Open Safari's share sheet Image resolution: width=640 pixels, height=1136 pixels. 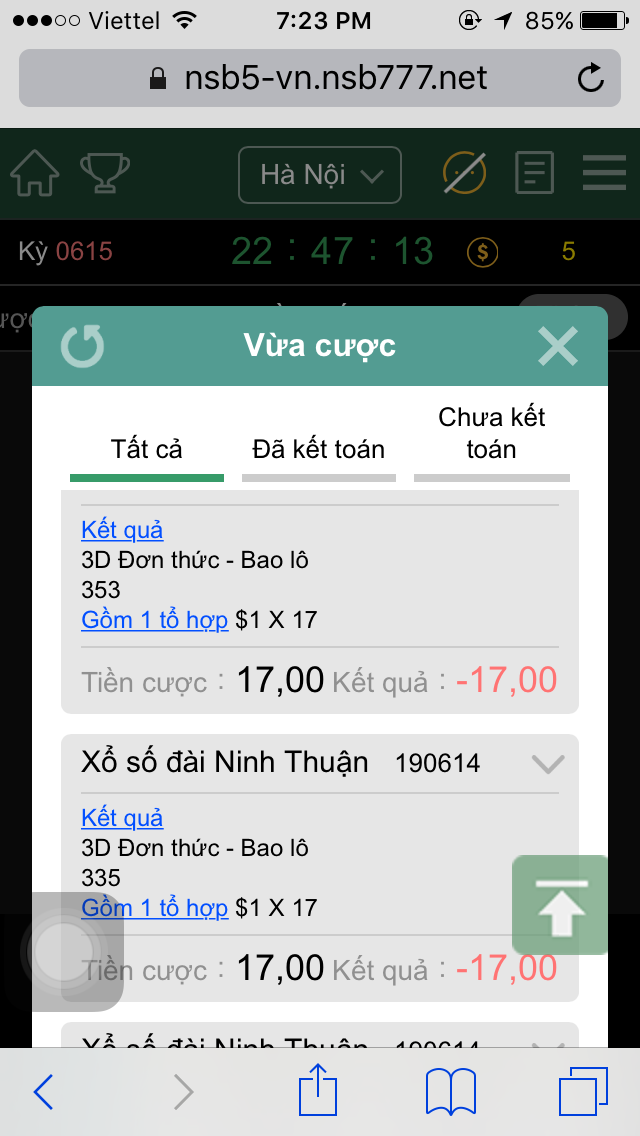(x=319, y=1091)
